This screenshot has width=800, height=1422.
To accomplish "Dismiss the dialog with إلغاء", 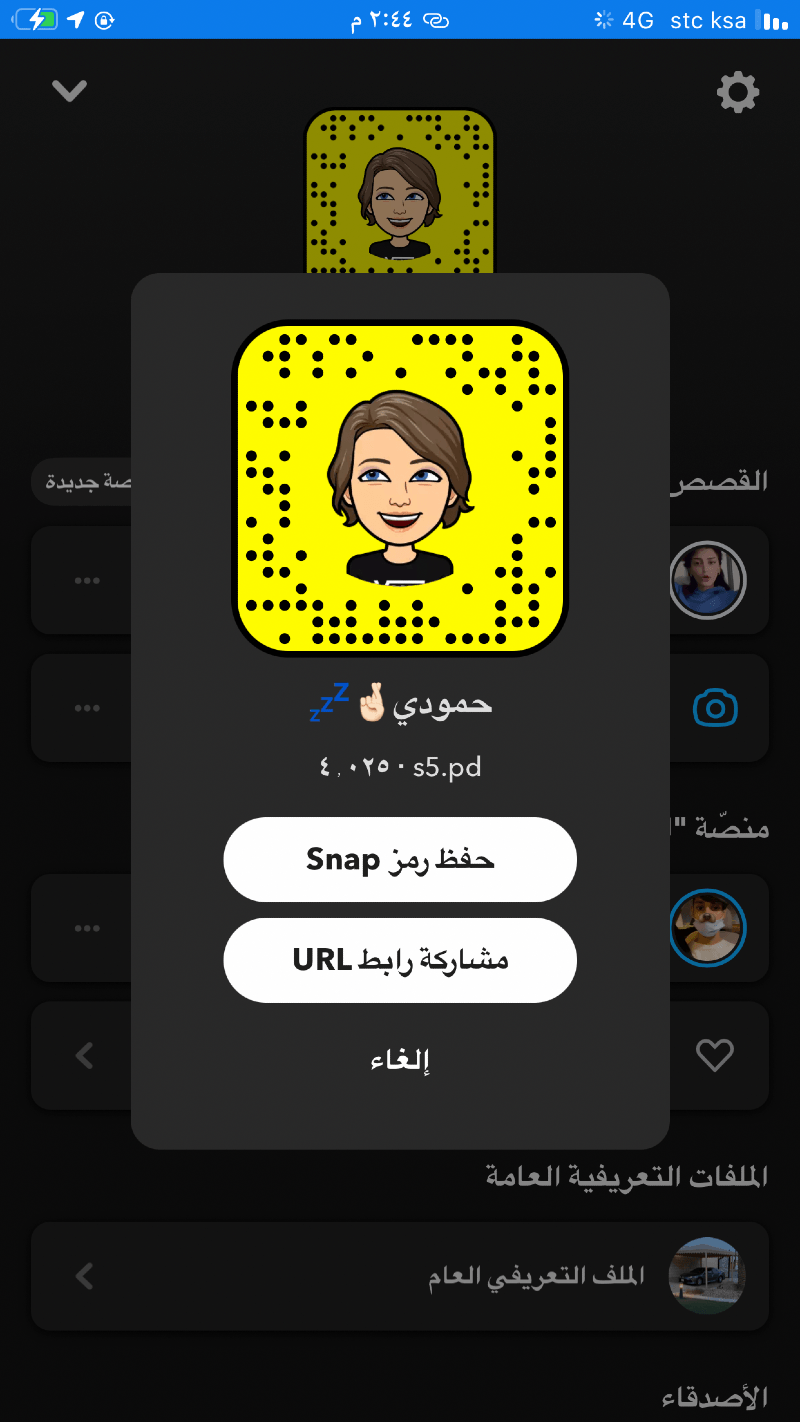I will pos(400,1059).
